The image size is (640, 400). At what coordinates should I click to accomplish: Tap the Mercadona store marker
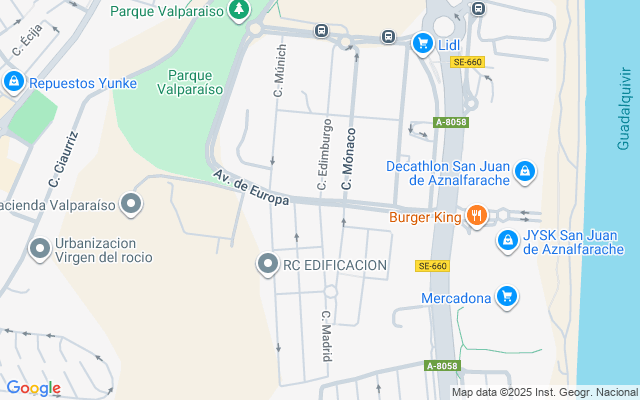click(x=507, y=297)
